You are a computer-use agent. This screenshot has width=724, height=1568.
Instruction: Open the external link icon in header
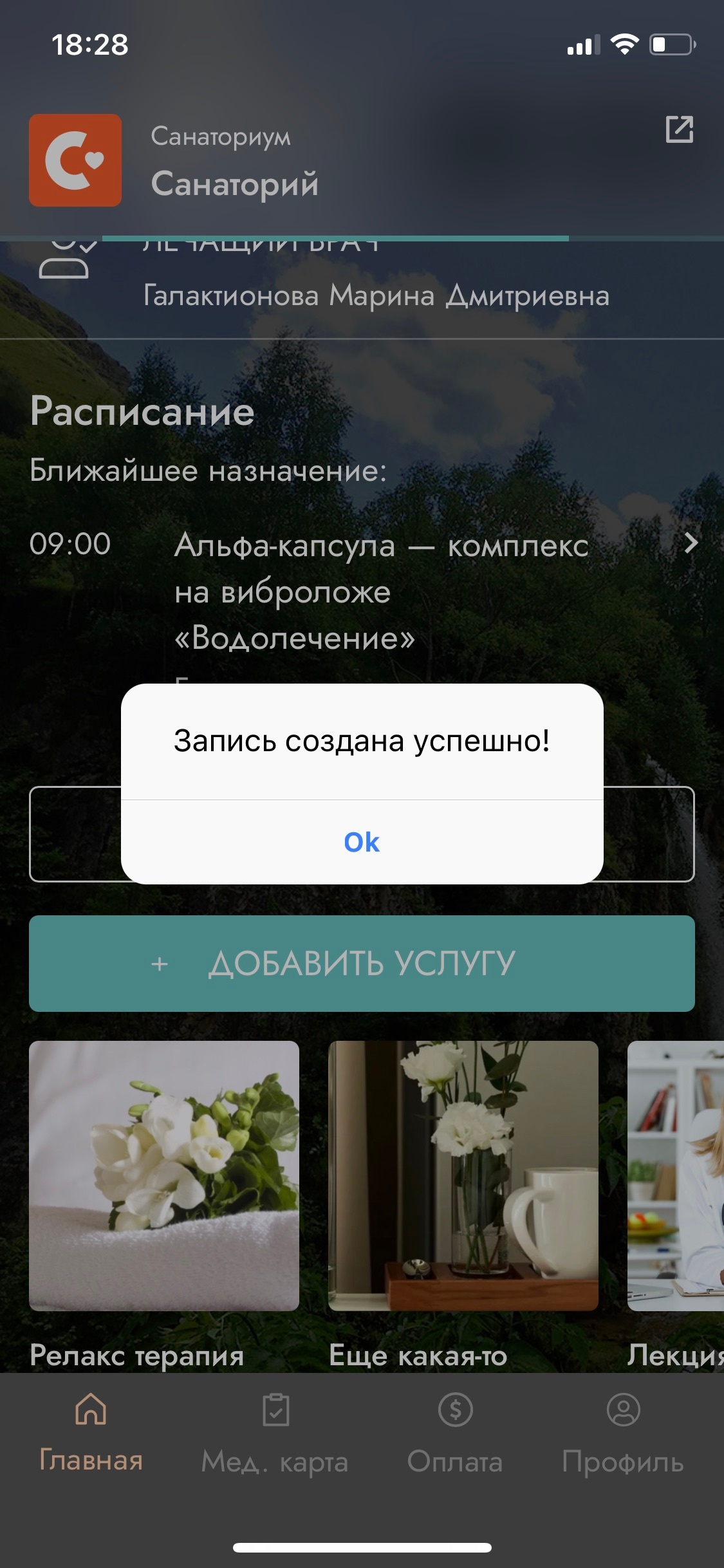pos(679,129)
